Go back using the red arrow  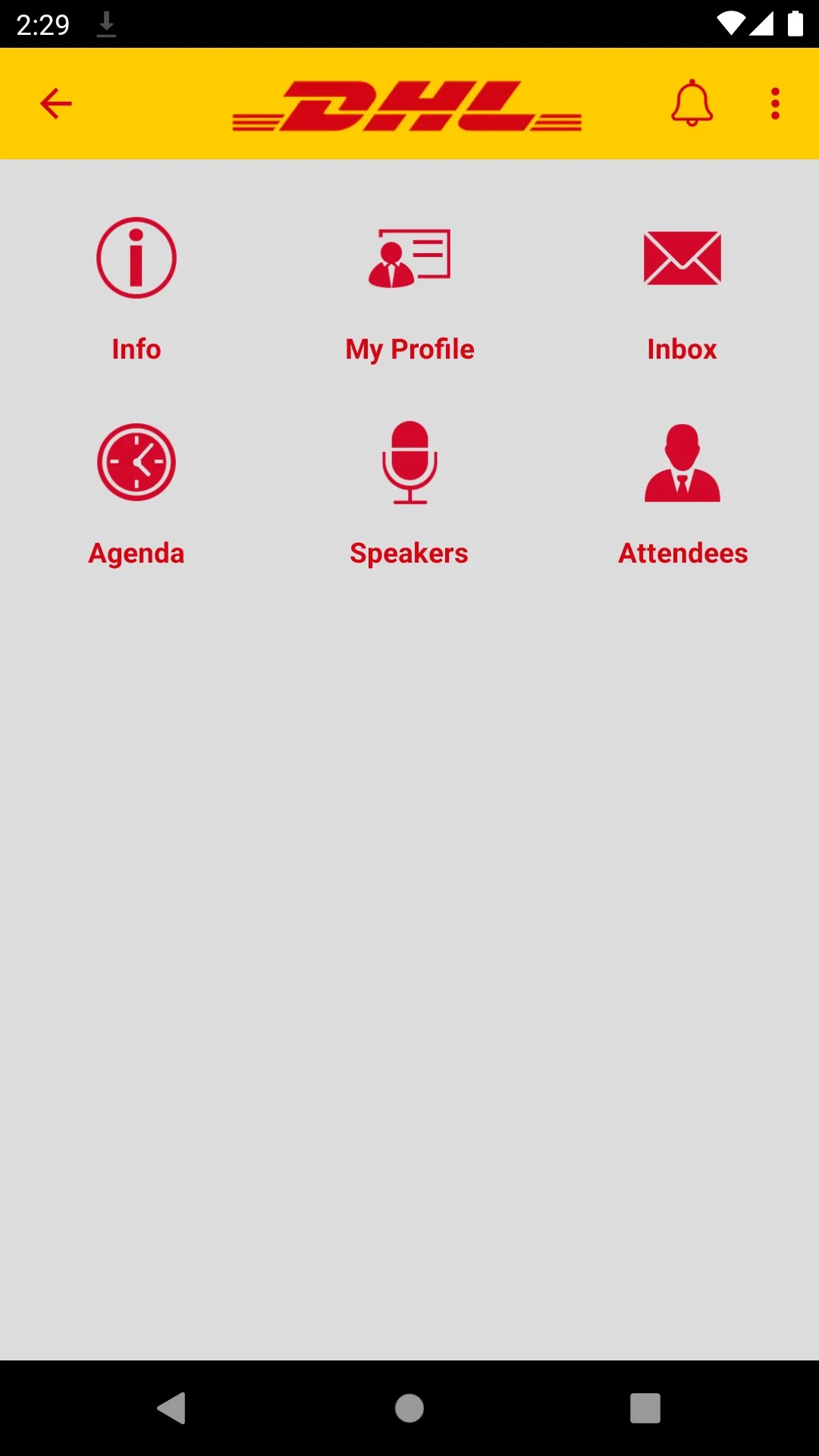pyautogui.click(x=55, y=104)
